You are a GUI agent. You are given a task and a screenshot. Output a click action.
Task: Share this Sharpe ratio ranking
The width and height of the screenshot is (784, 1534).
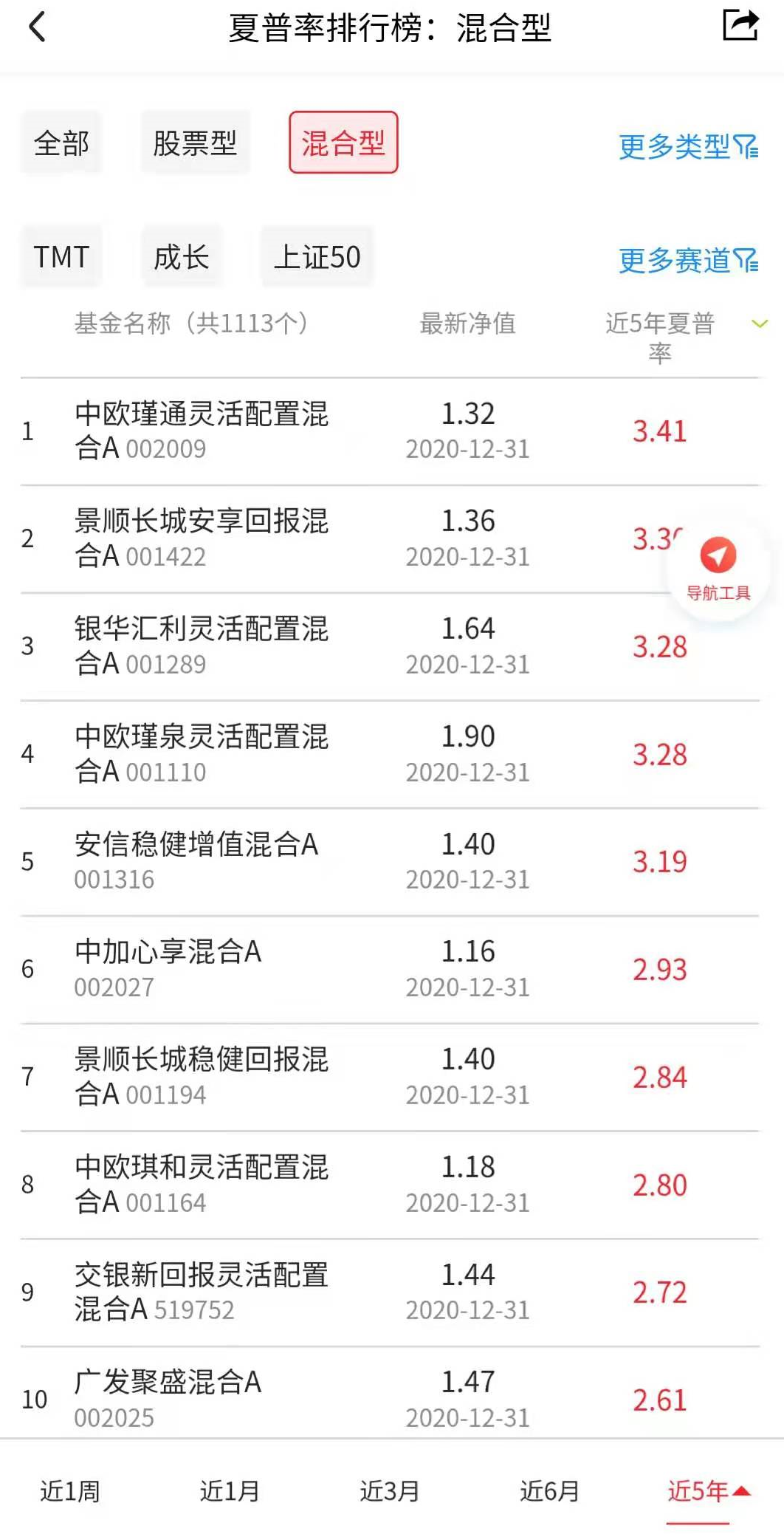click(x=740, y=26)
